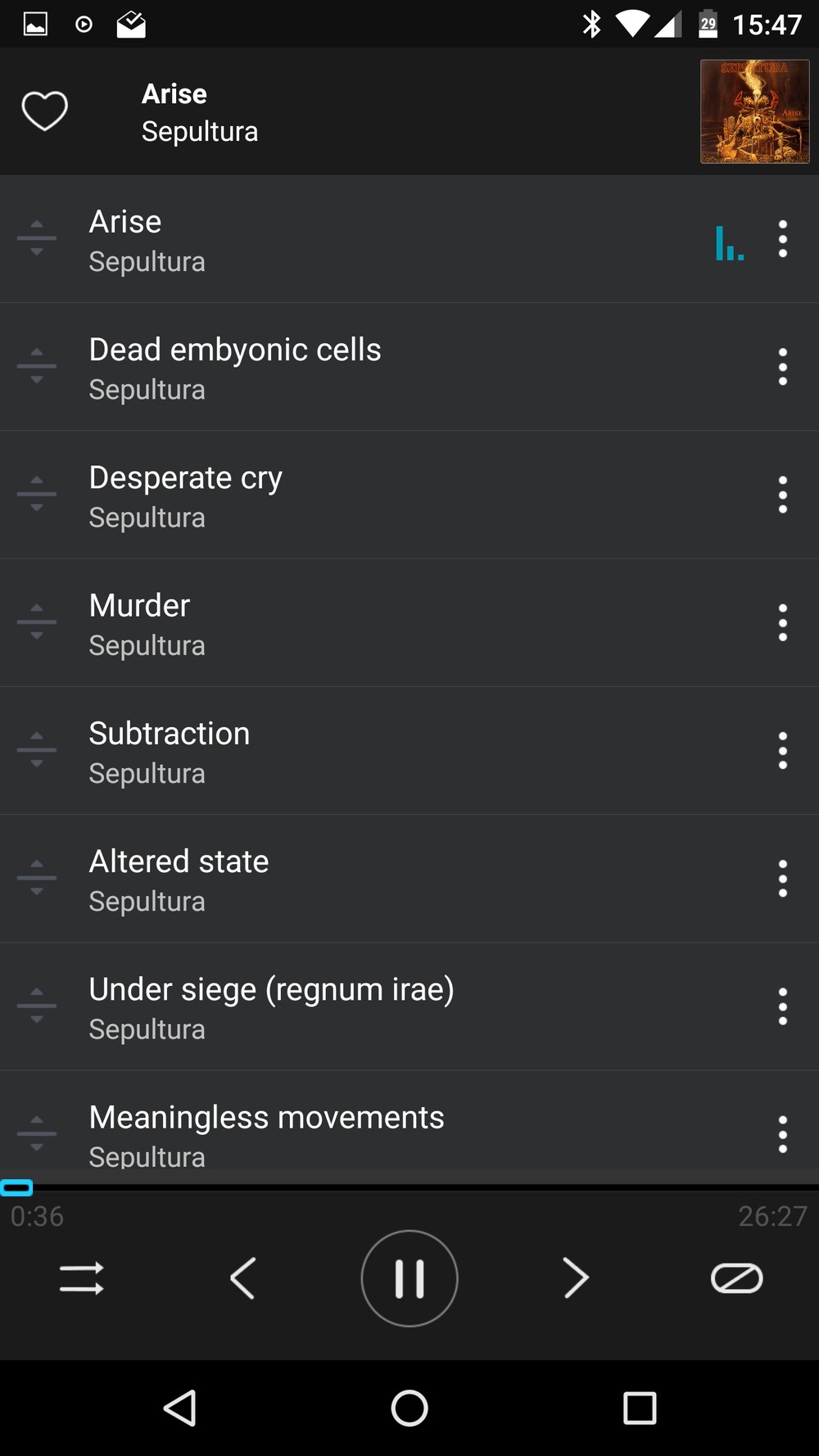Open the Arise album cover art
The width and height of the screenshot is (819, 1456).
tap(754, 111)
